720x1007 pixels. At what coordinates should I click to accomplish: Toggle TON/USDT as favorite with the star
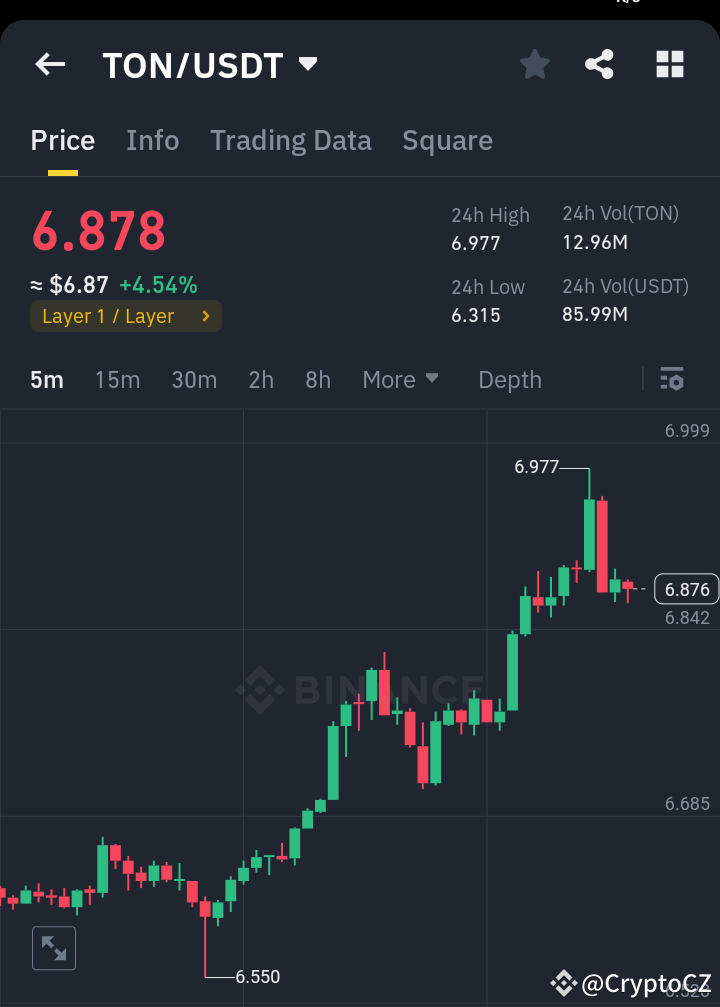[x=534, y=64]
